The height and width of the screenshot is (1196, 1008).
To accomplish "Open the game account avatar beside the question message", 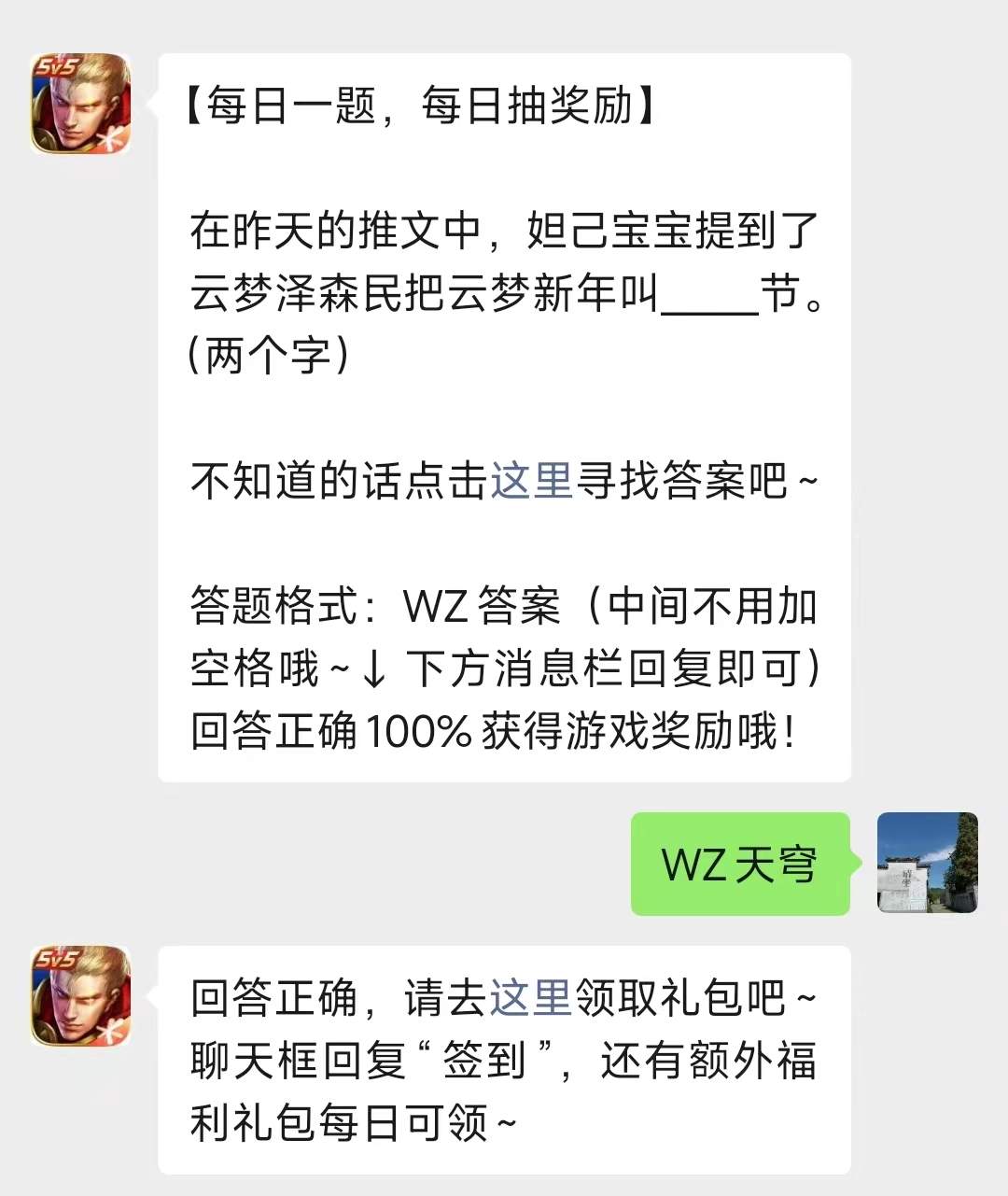I will [80, 104].
